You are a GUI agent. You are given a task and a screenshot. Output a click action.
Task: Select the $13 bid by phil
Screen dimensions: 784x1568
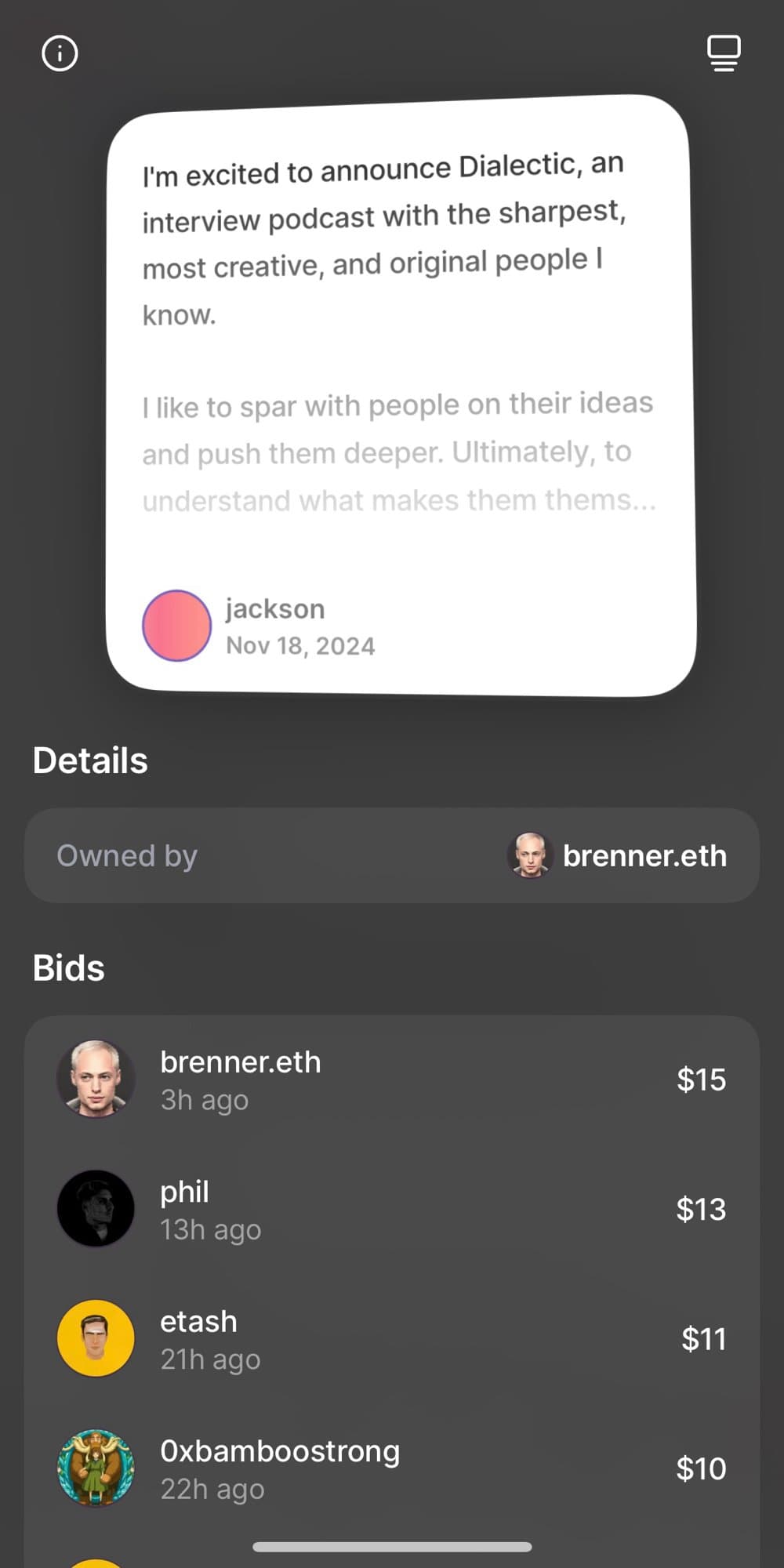click(x=700, y=1209)
